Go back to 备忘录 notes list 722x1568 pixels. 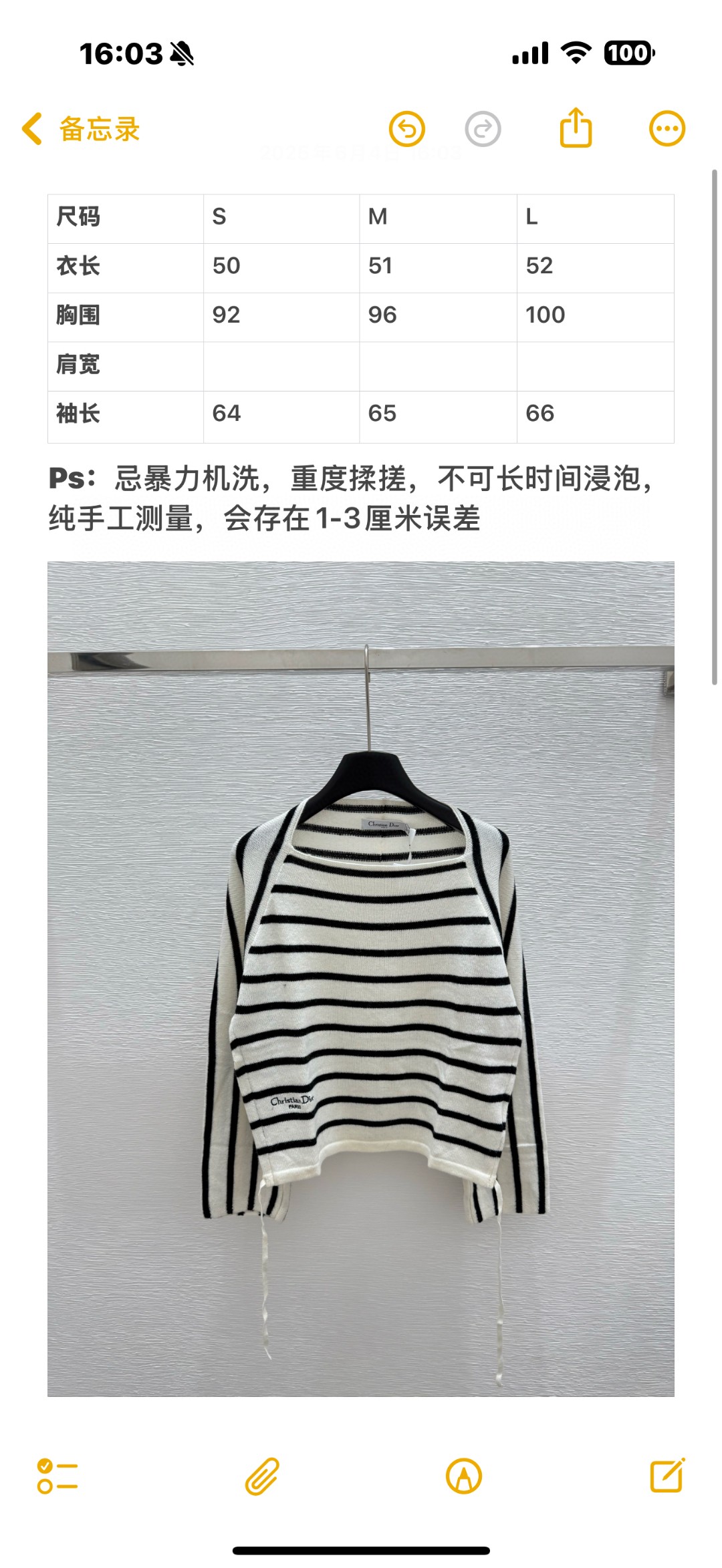coord(80,129)
